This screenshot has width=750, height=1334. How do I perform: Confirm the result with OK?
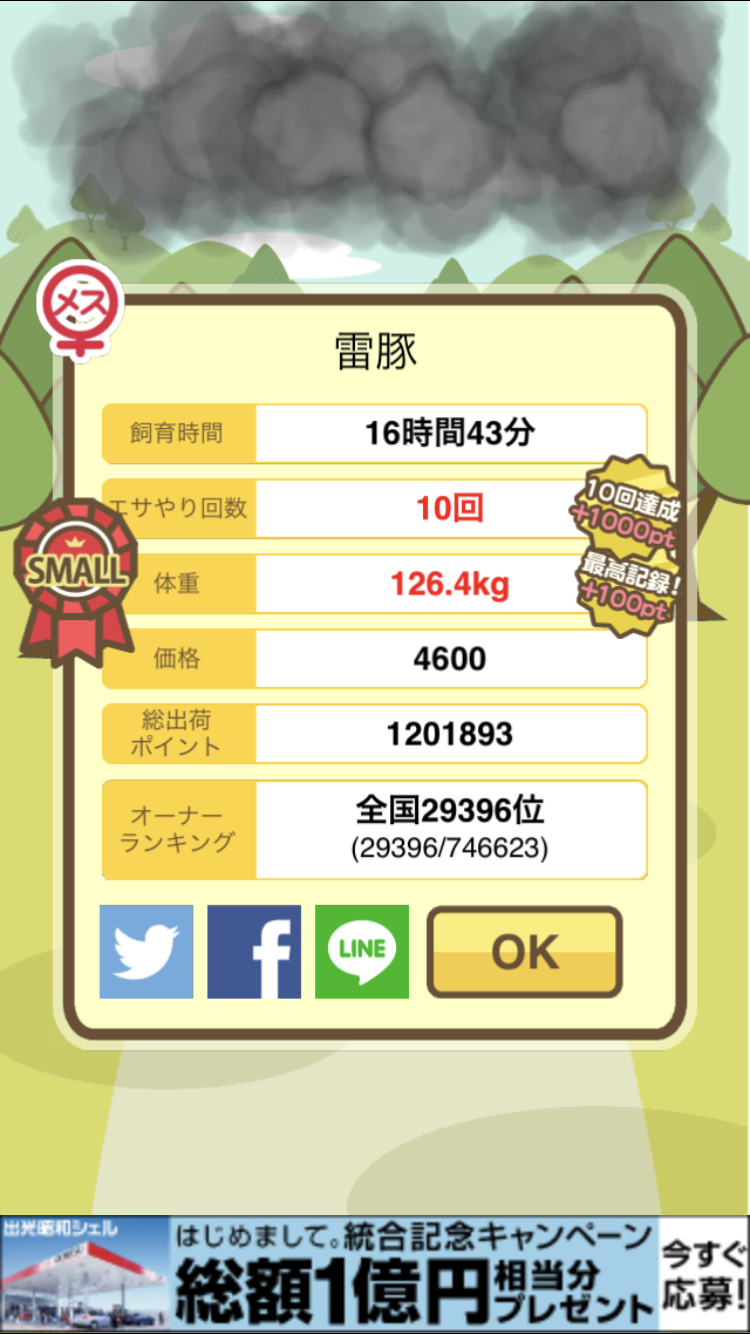coord(525,952)
